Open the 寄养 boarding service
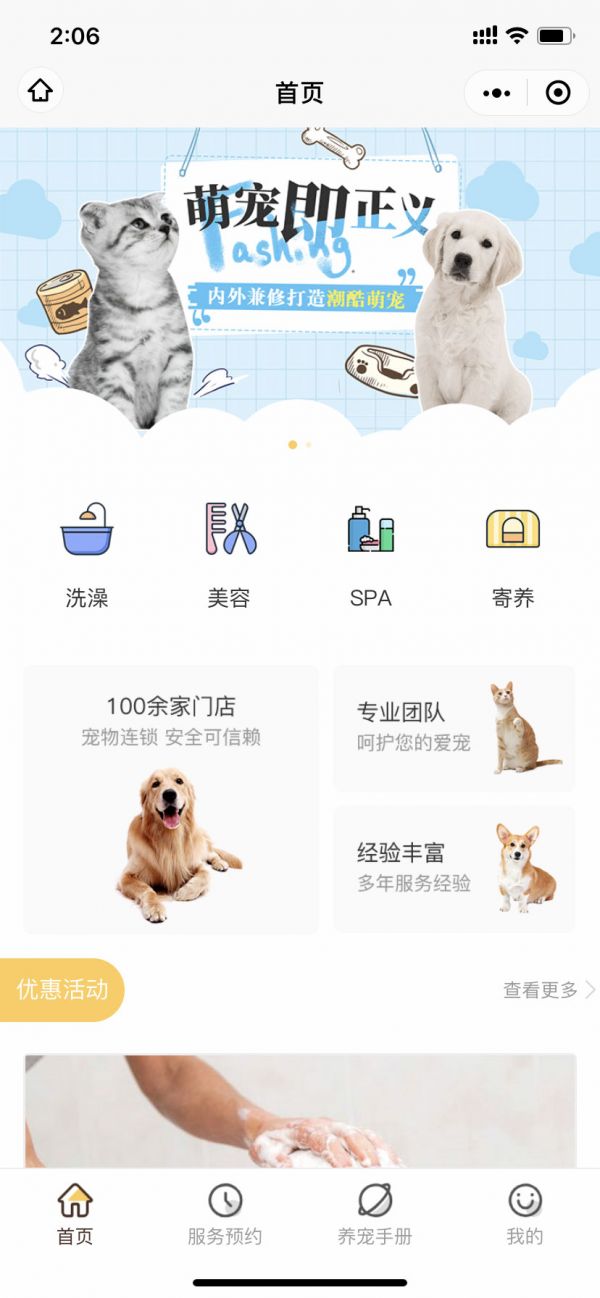The width and height of the screenshot is (600, 1298). click(513, 556)
